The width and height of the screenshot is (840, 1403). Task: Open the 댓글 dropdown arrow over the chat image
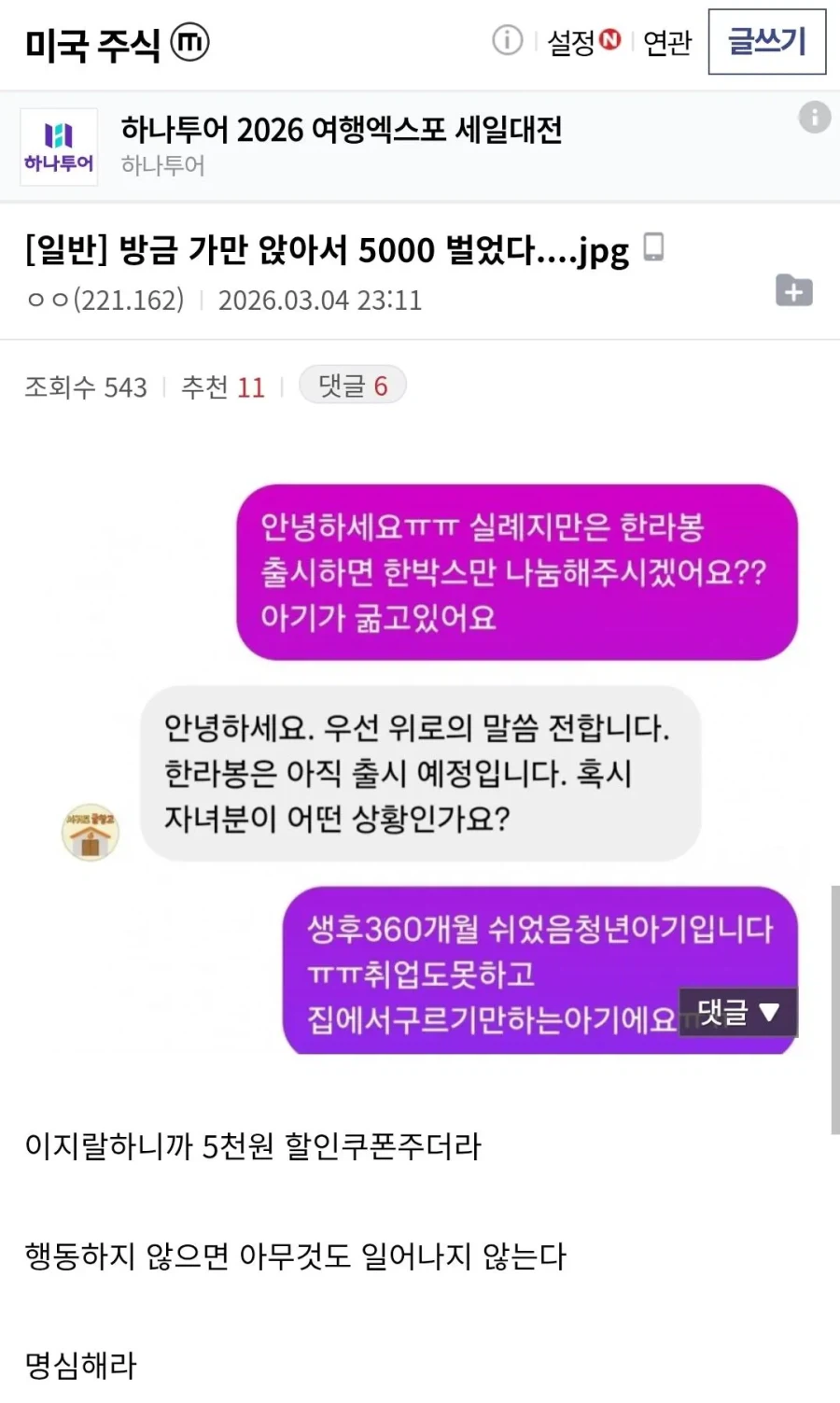point(768,1011)
